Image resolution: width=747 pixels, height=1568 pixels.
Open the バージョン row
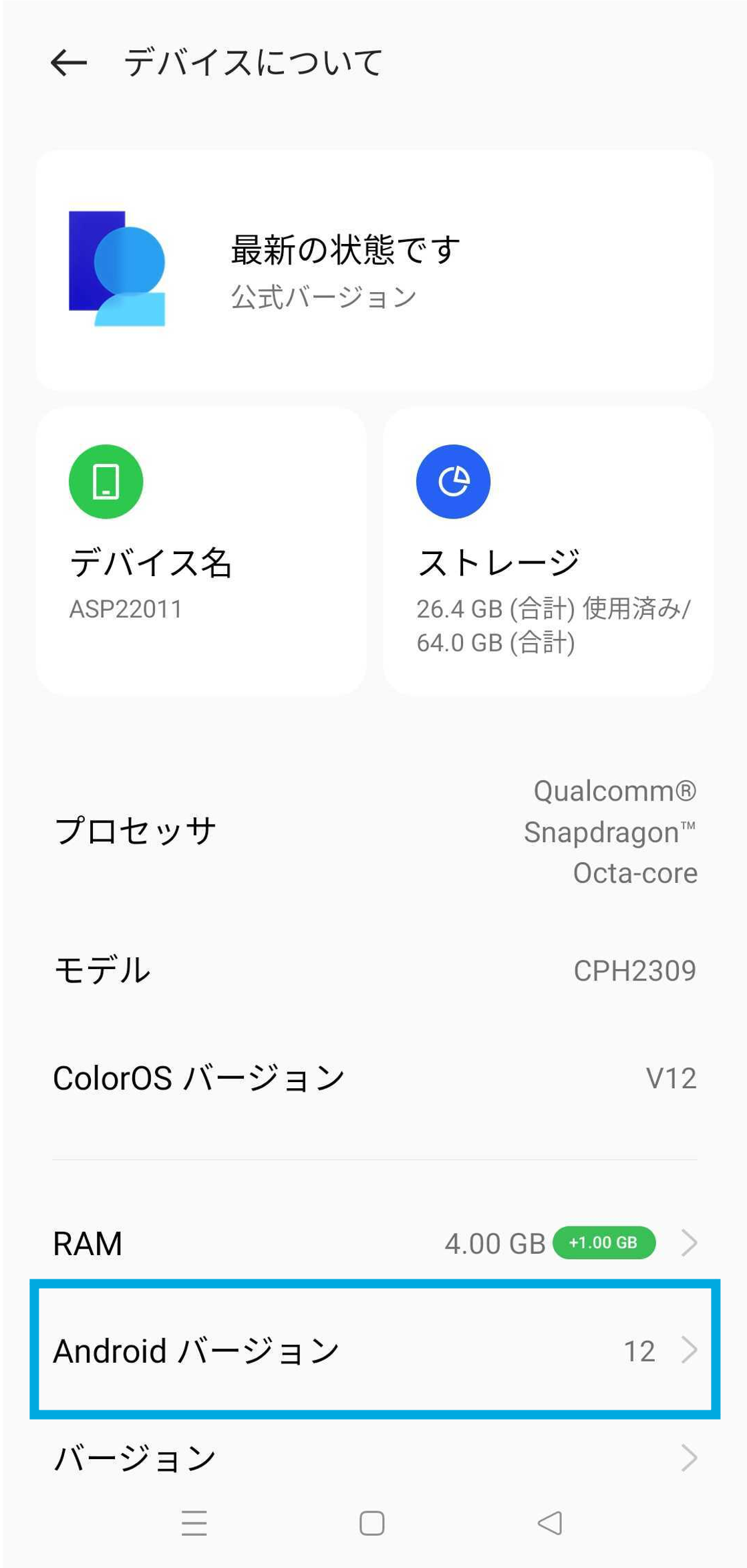[x=374, y=1457]
